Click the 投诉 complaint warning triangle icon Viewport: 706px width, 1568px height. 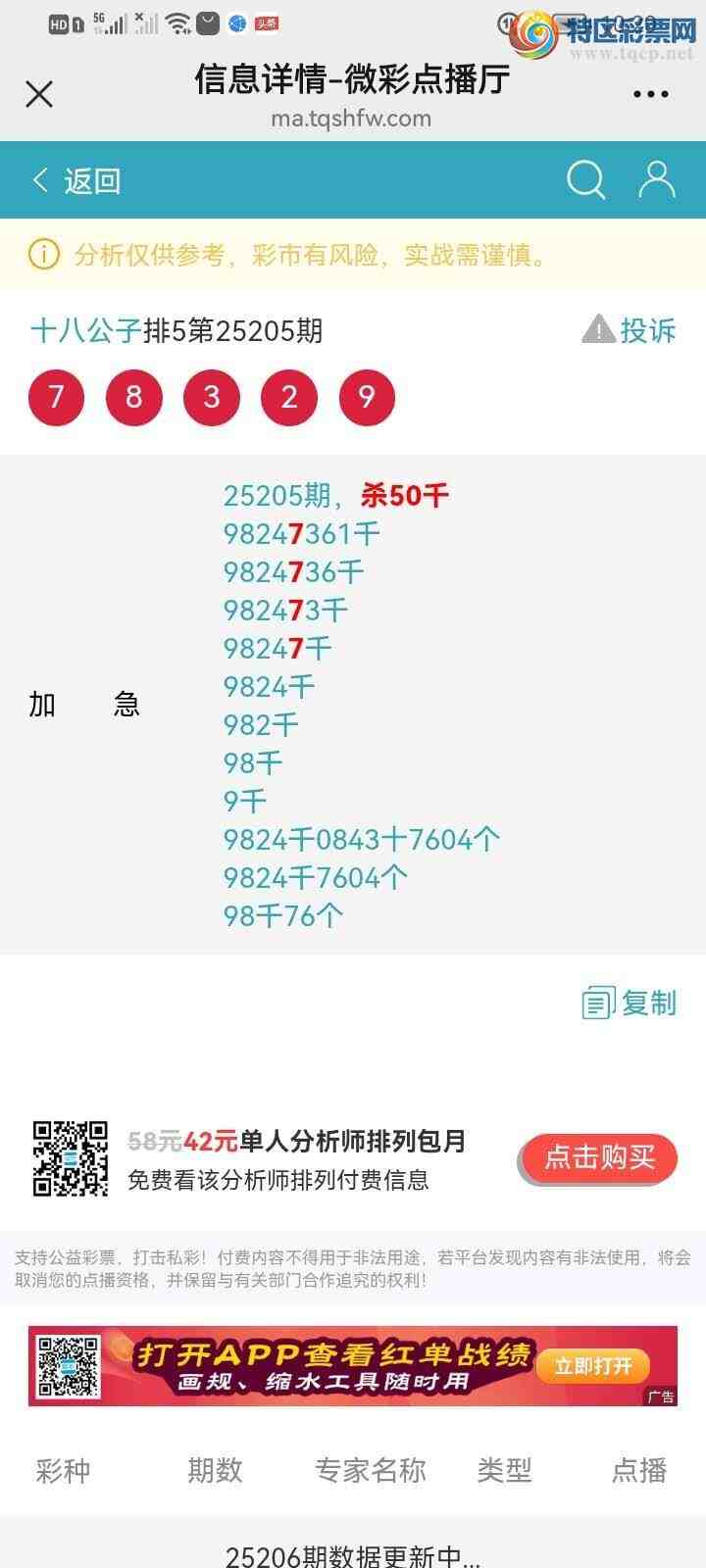point(599,330)
